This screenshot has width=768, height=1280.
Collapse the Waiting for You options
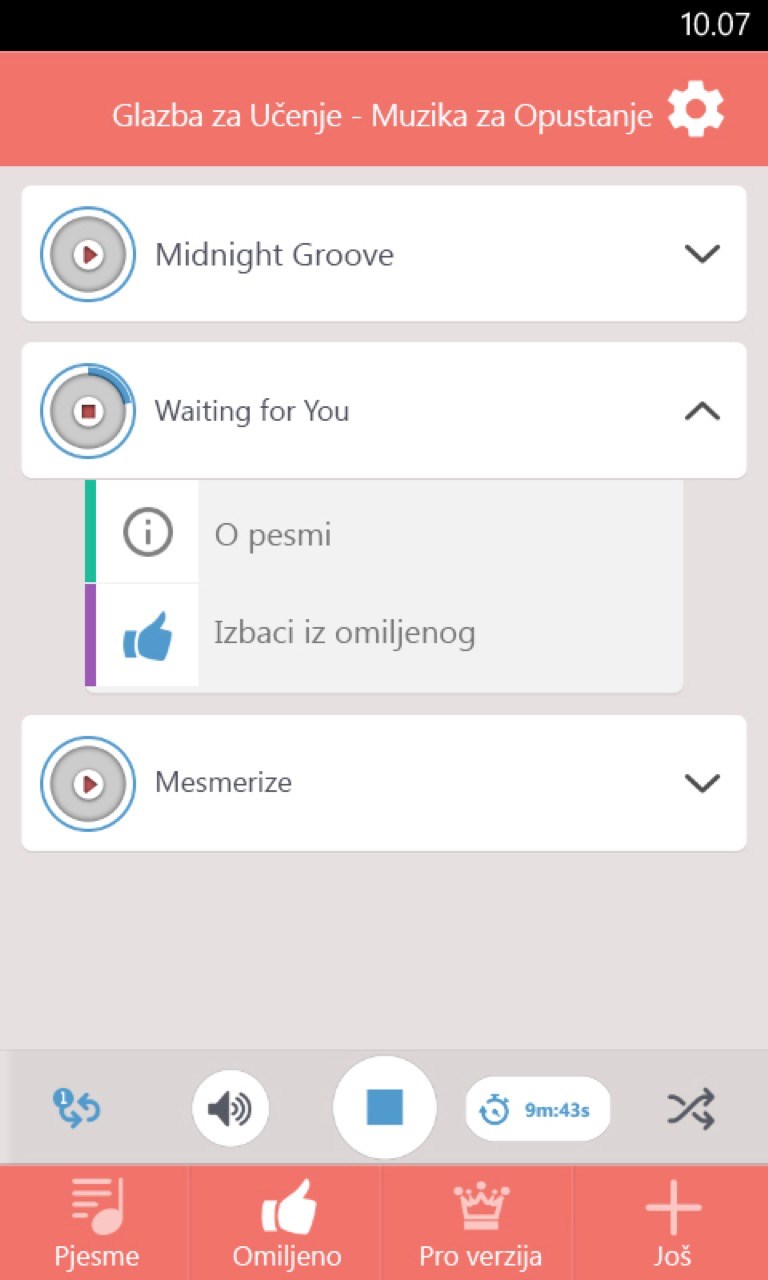point(702,411)
